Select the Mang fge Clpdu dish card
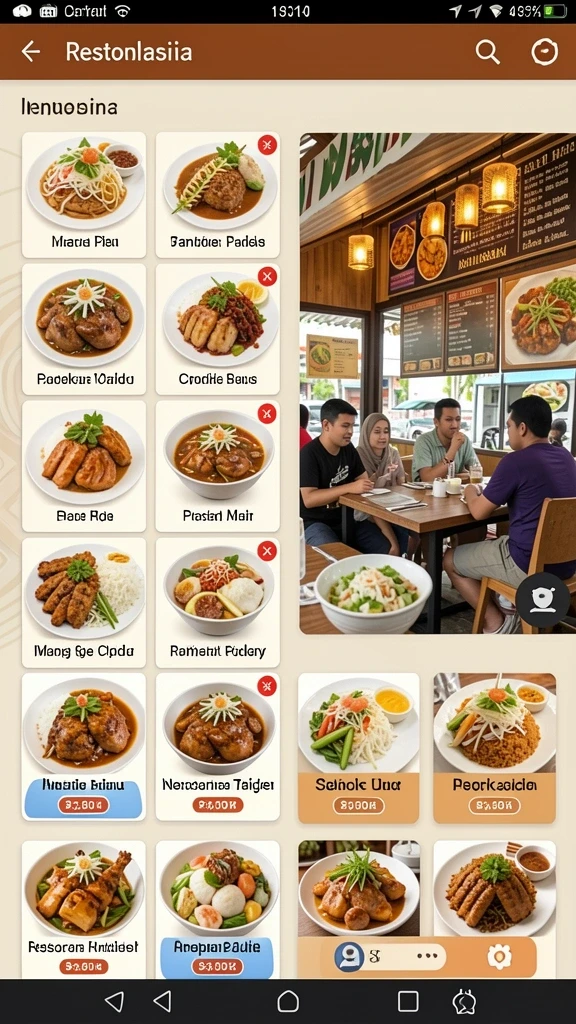 coord(84,602)
